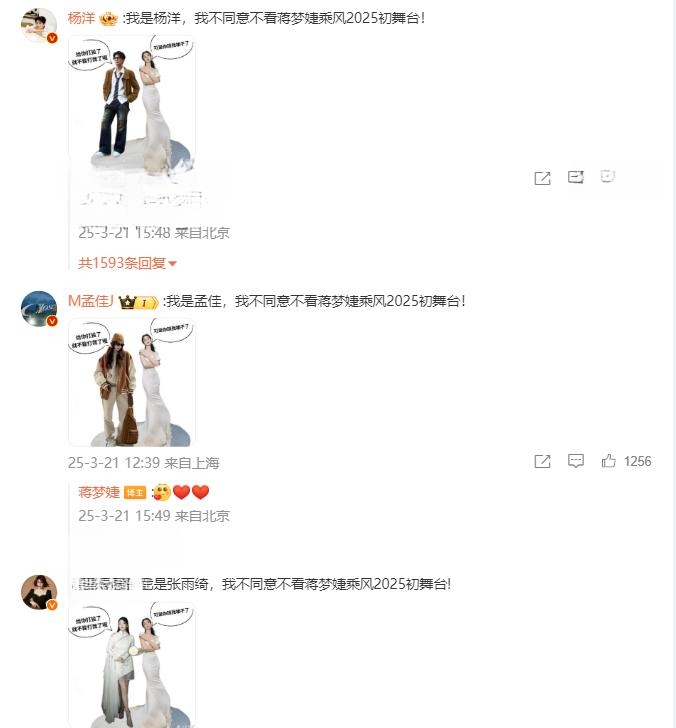View the image in 孟佳's comment
676x728 pixels.
(132, 382)
